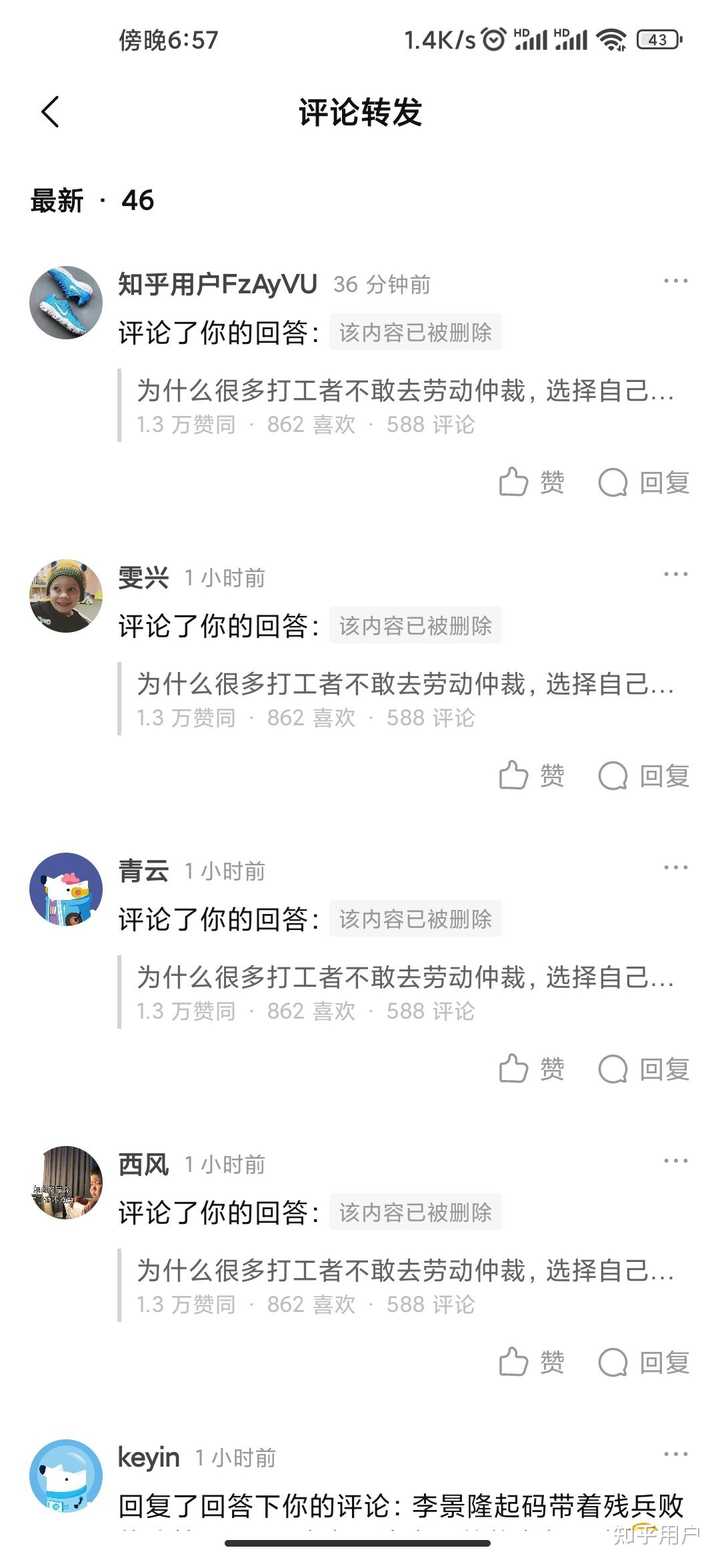Like 雯兴's comment
This screenshot has width=720, height=1560.
pos(532,776)
